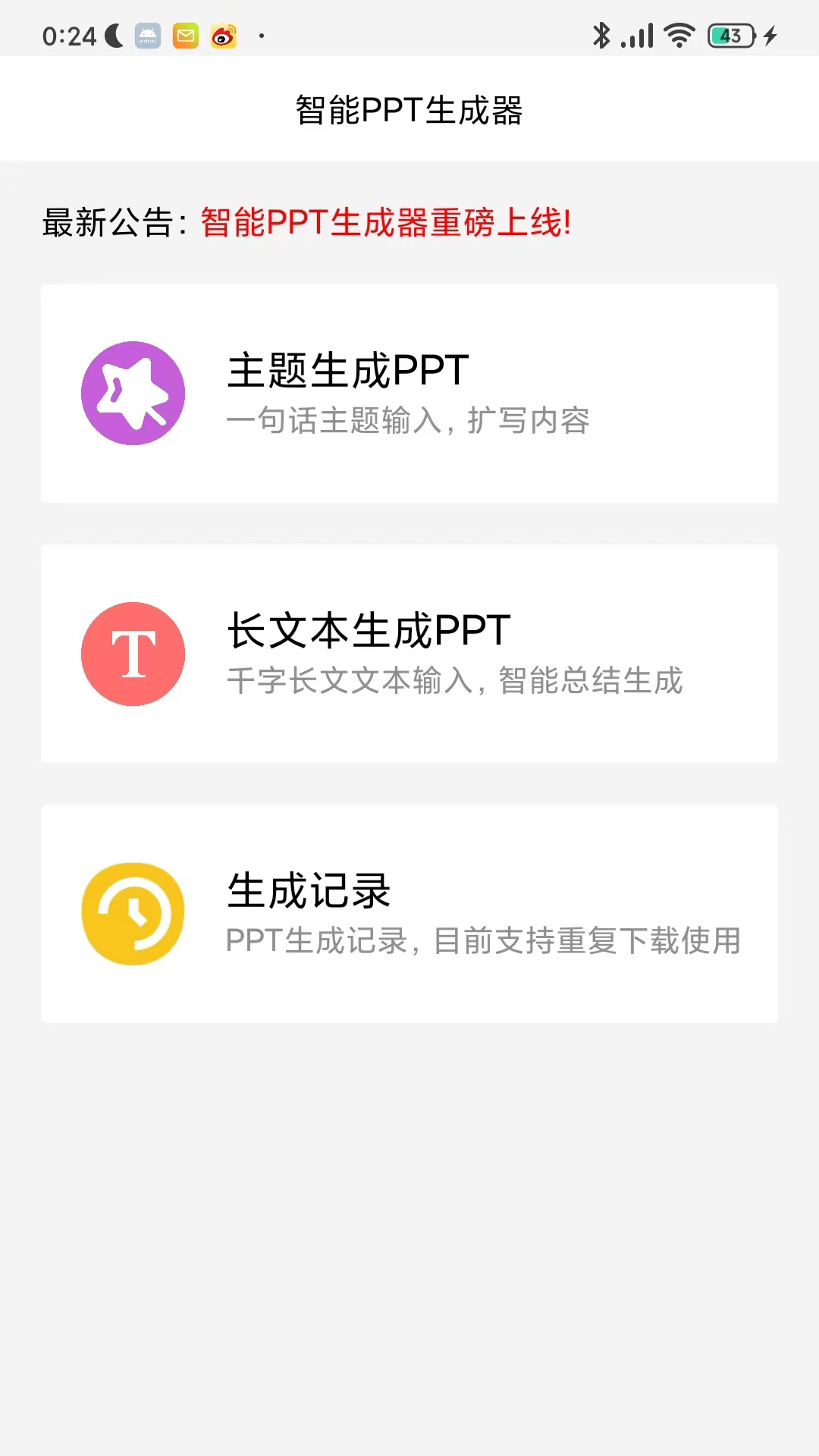Click the Bluetooth icon in the status bar
The width and height of the screenshot is (819, 1456).
[600, 33]
